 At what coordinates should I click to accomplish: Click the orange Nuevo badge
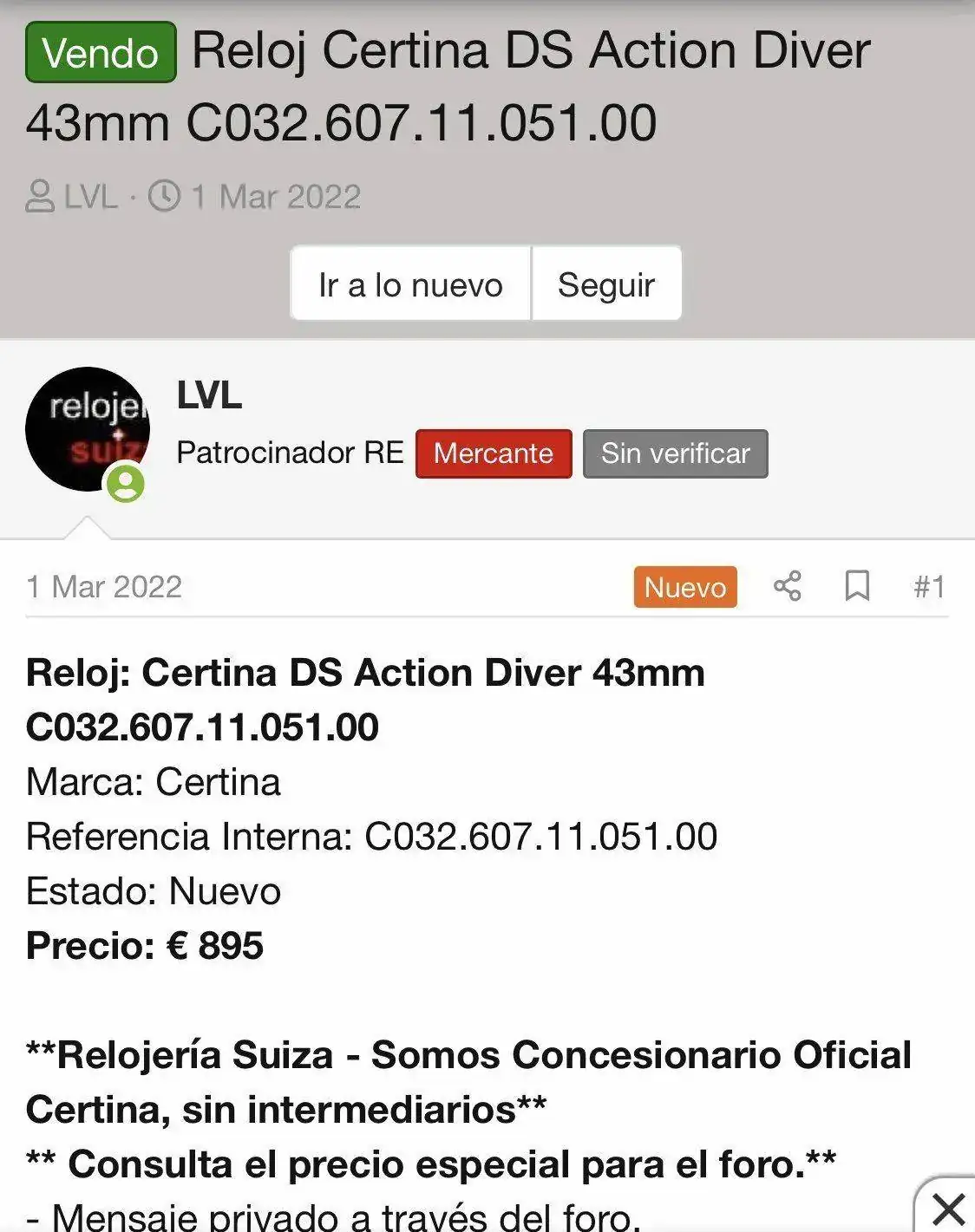[x=684, y=588]
